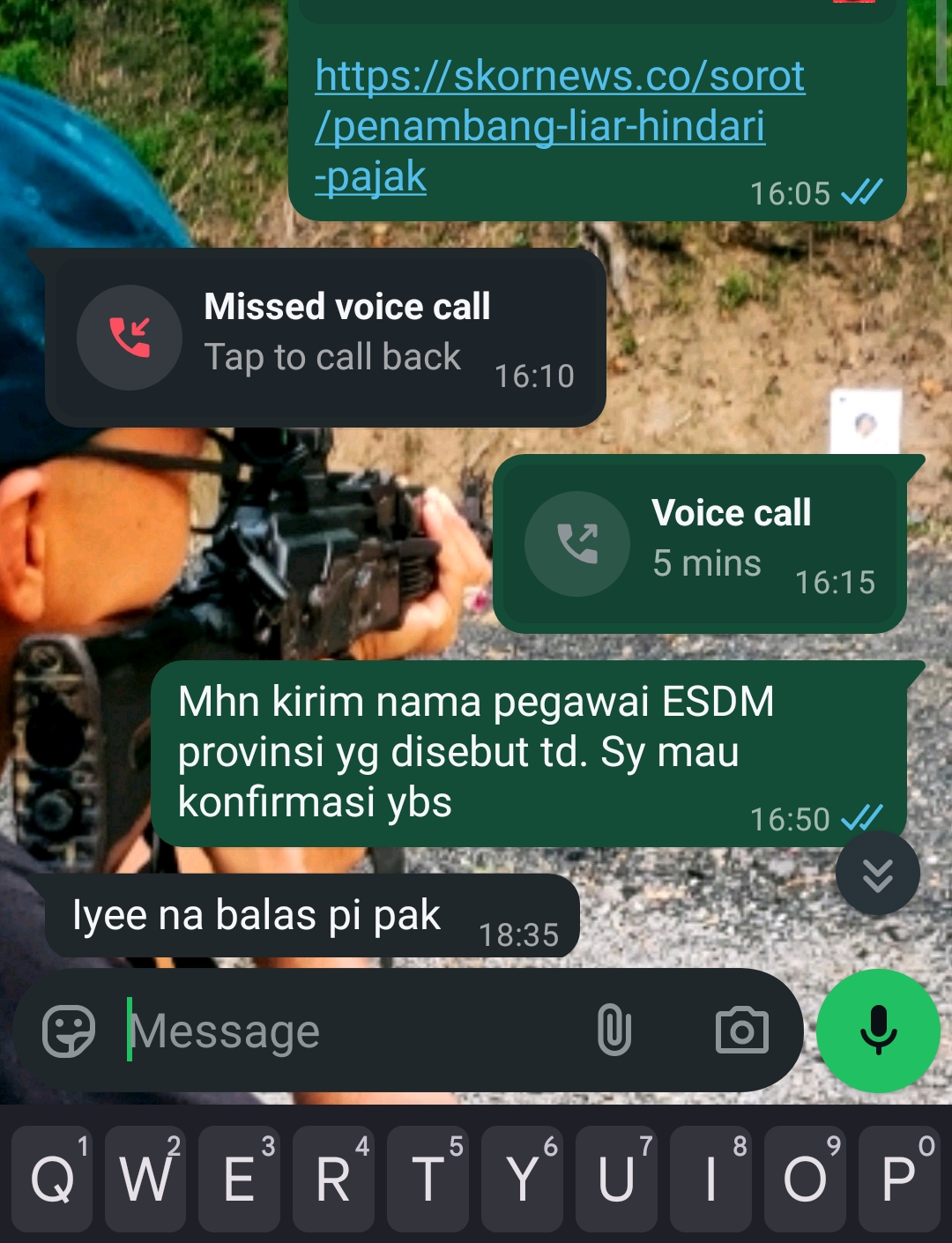Viewport: 952px width, 1243px height.
Task: Type the letter Q on the keyboard
Action: tap(53, 1180)
